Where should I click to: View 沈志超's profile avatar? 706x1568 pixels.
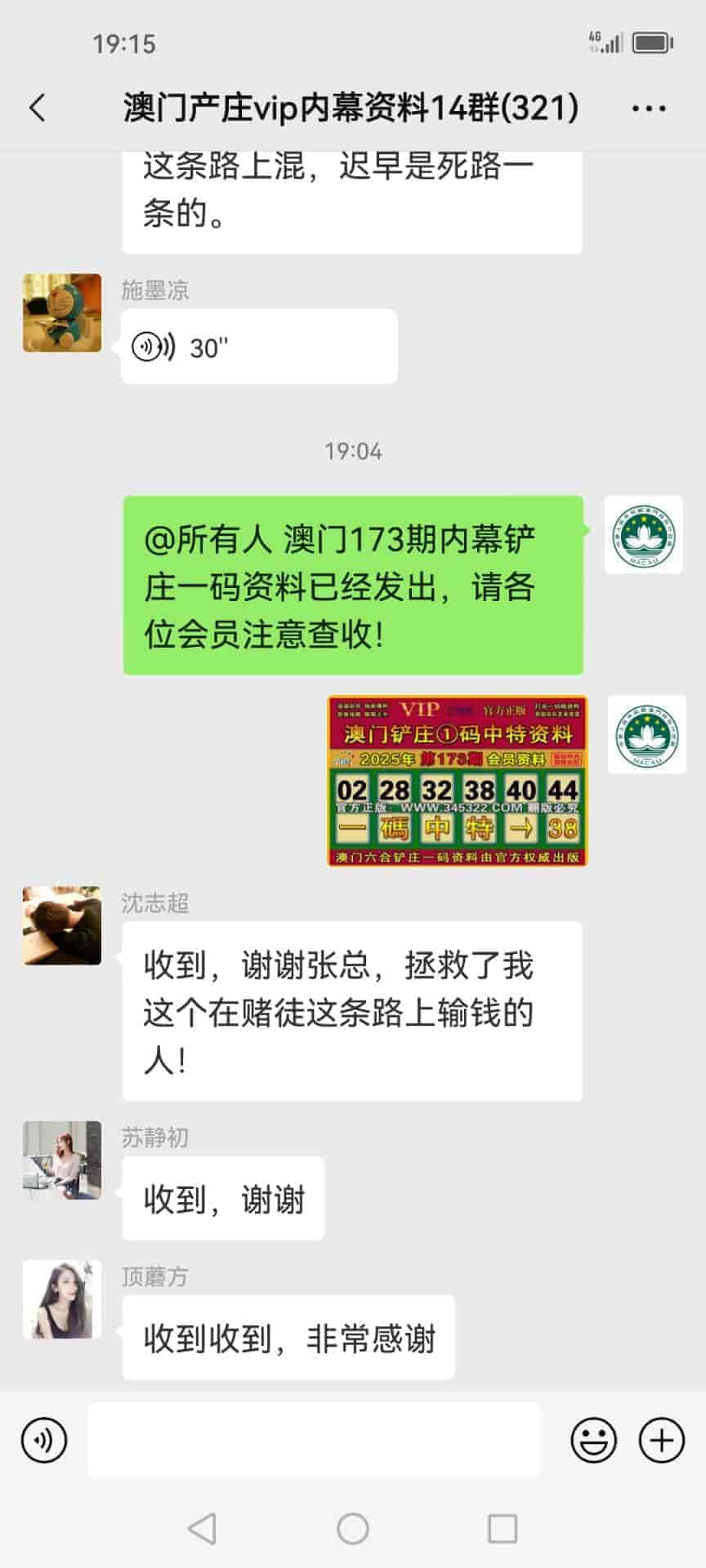(x=62, y=925)
